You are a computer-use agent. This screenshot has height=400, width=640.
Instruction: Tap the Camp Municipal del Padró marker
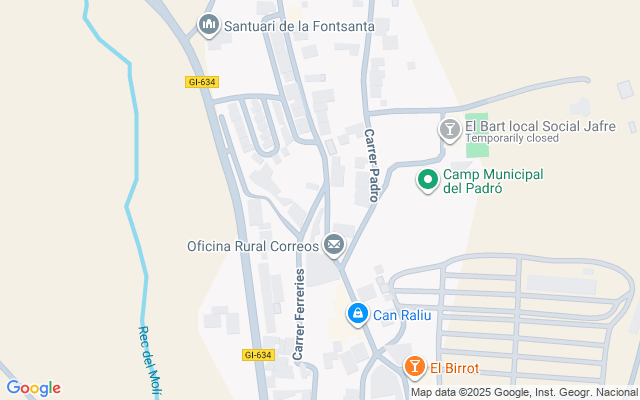click(x=427, y=180)
